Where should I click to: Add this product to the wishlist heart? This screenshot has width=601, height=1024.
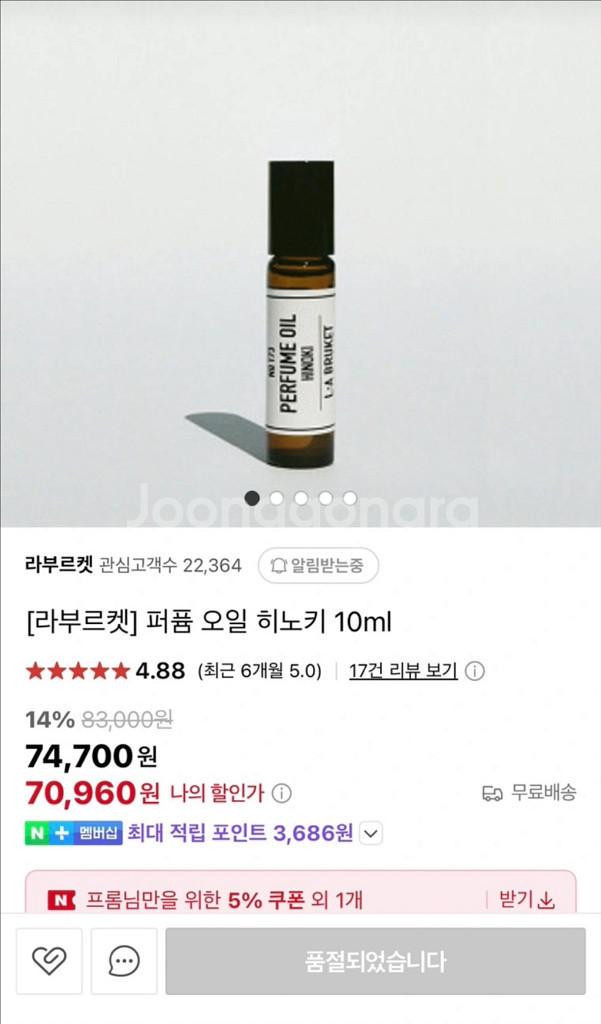[49, 961]
